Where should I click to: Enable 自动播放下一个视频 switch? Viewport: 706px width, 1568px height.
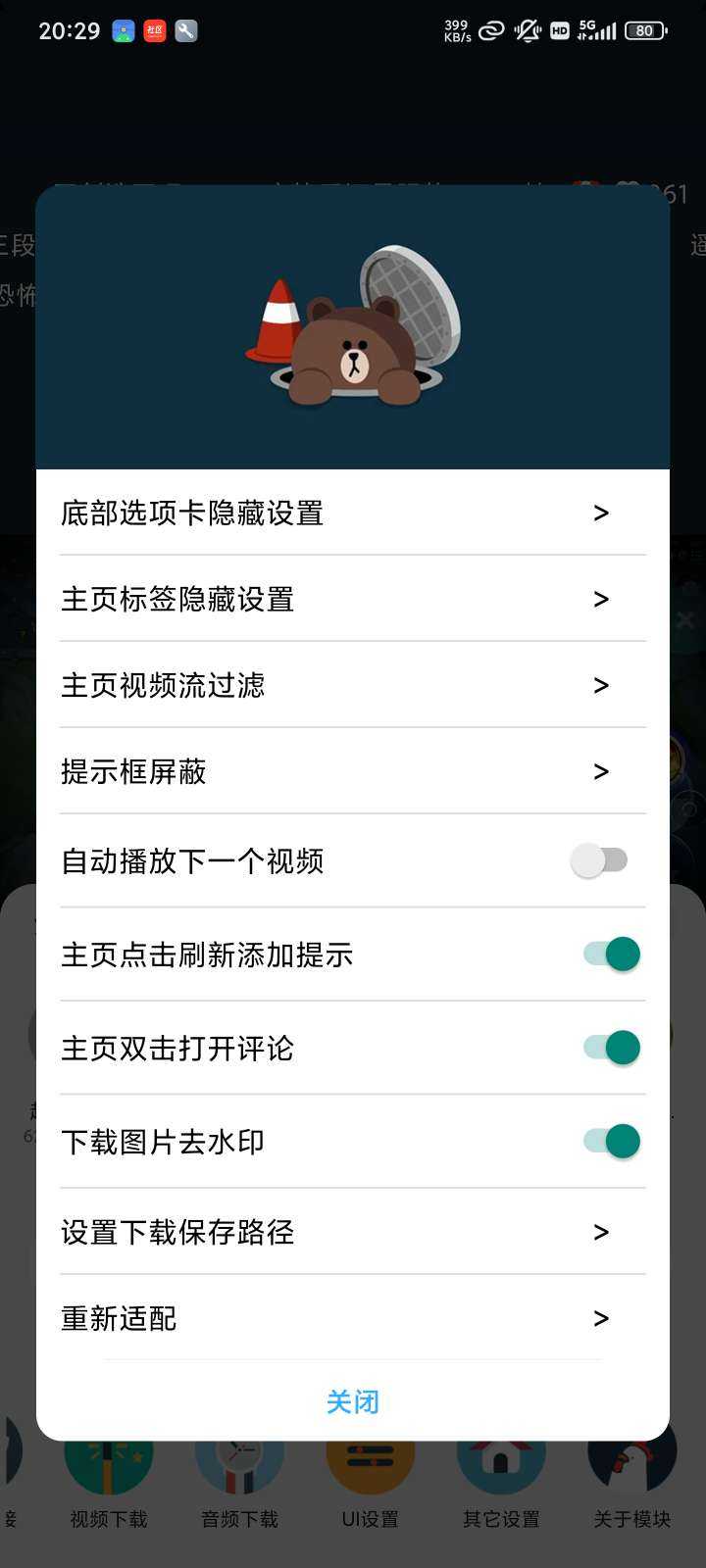tap(600, 860)
